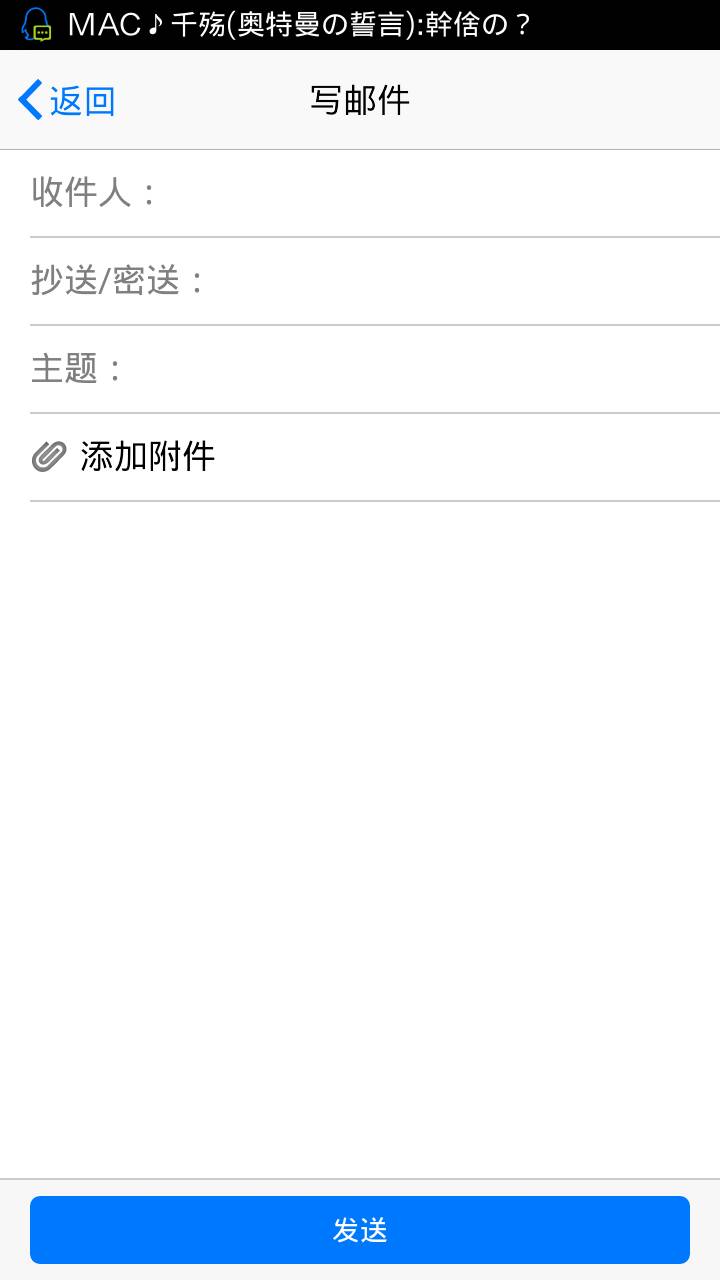Click the 写邮件 title text
720x1280 pixels.
360,99
